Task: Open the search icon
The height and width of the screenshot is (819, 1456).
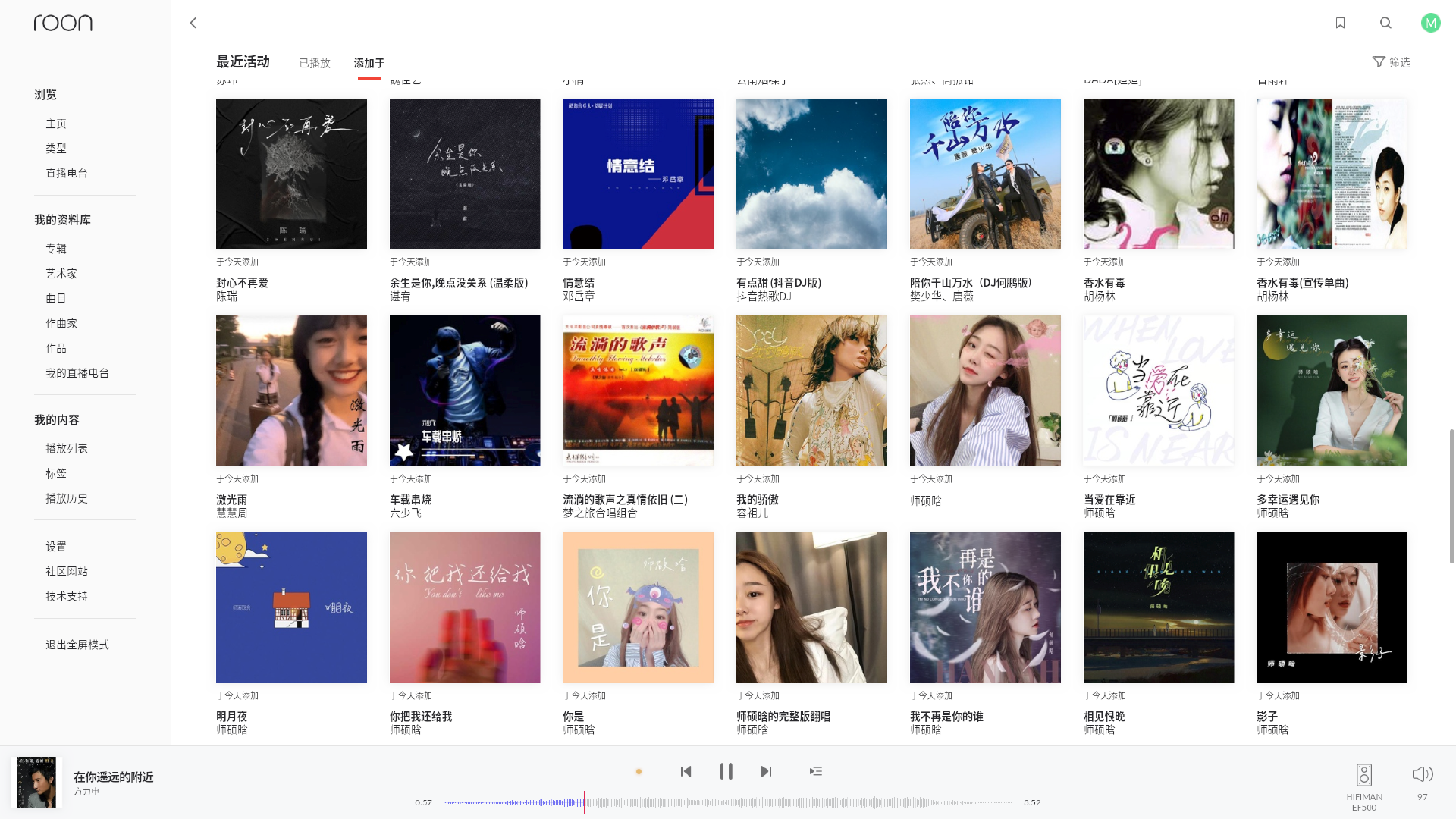Action: pyautogui.click(x=1385, y=23)
